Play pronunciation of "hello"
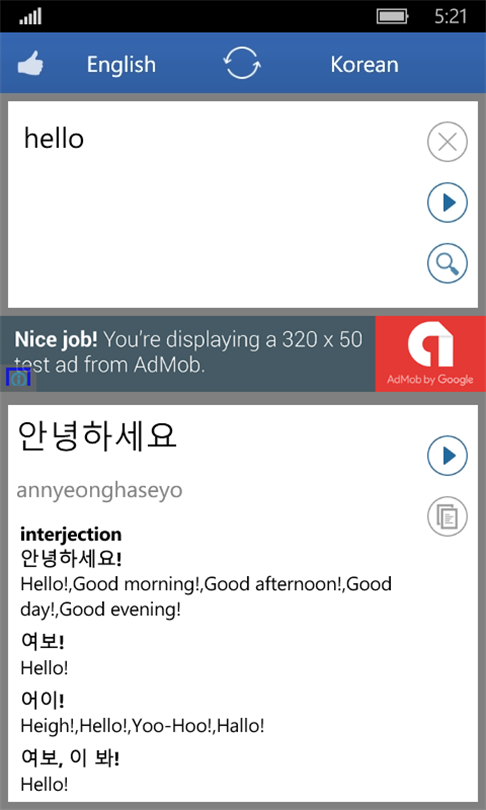 pos(447,202)
